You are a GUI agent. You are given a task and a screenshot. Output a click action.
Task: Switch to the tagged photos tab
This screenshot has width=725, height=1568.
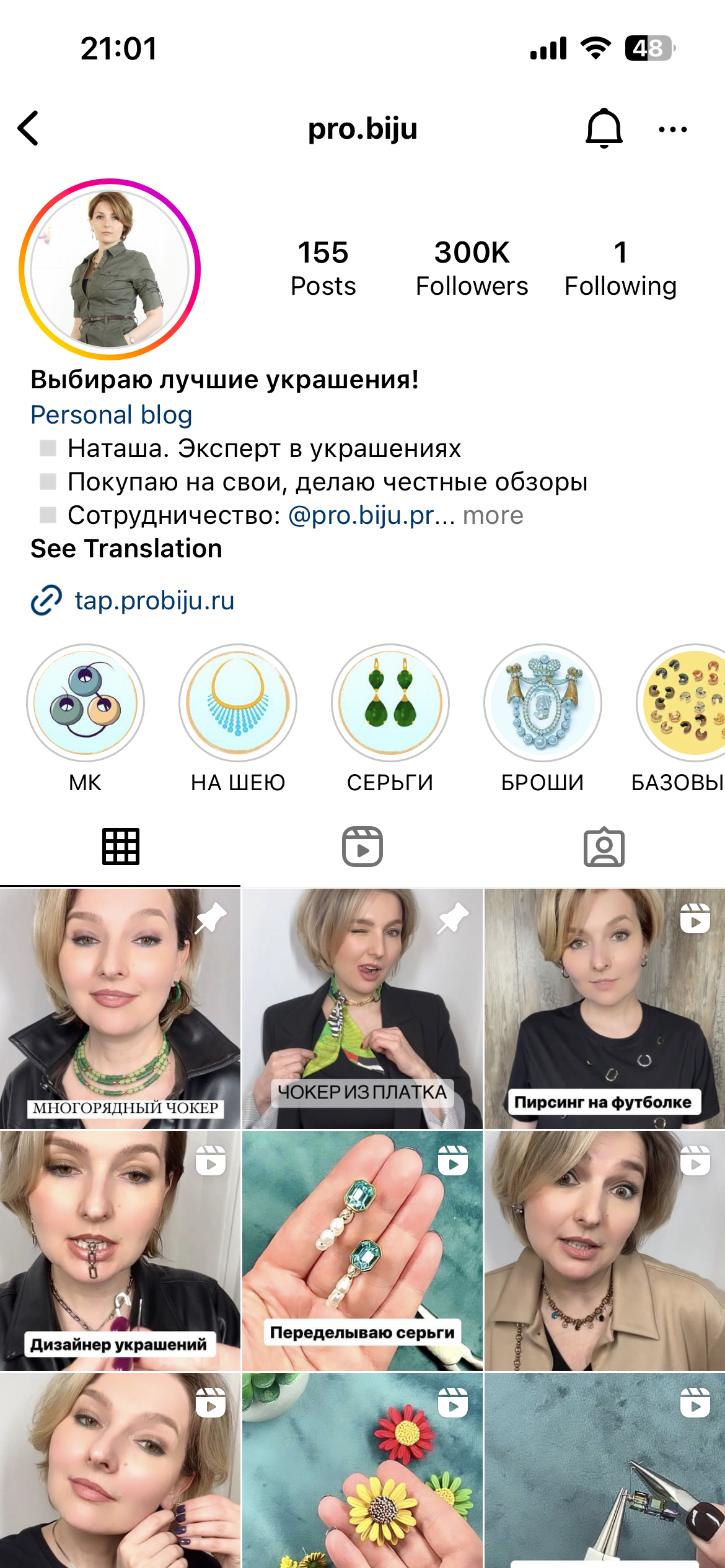[604, 847]
